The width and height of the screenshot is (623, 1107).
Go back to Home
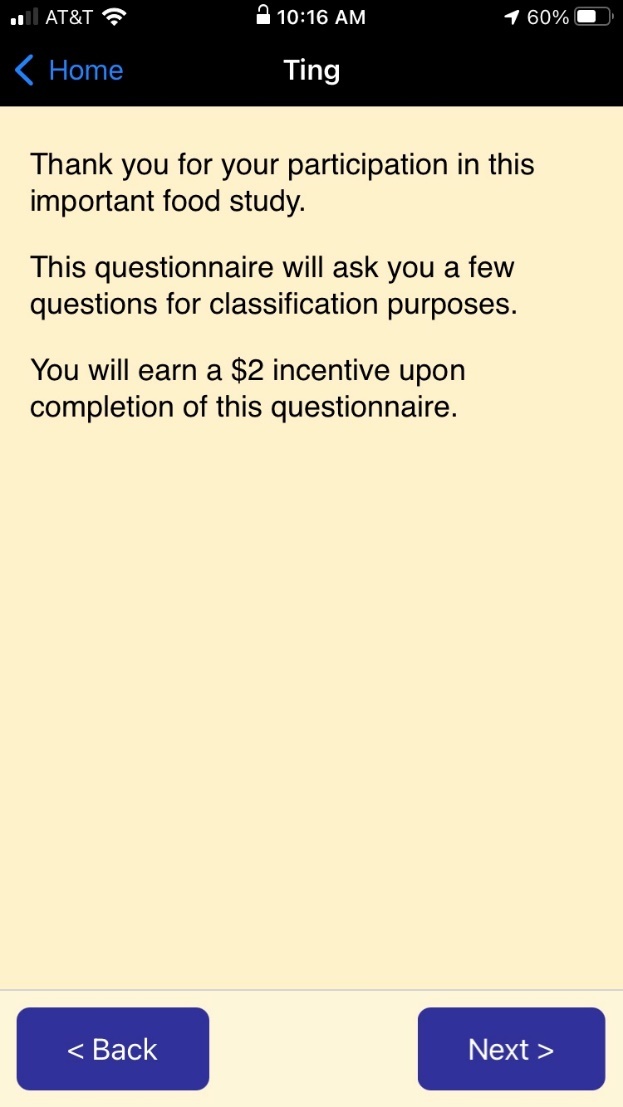[x=69, y=71]
